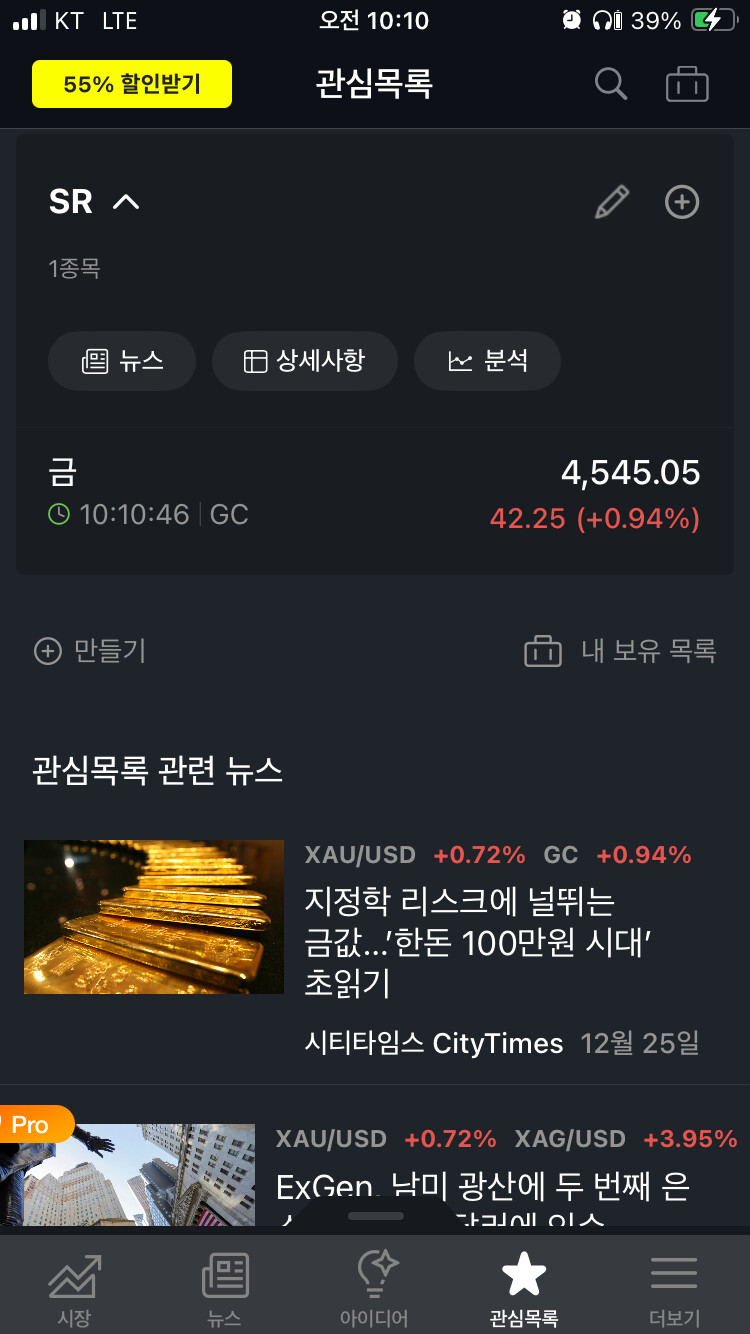This screenshot has width=750, height=1334.
Task: Open the search magnifier icon
Action: 610,84
